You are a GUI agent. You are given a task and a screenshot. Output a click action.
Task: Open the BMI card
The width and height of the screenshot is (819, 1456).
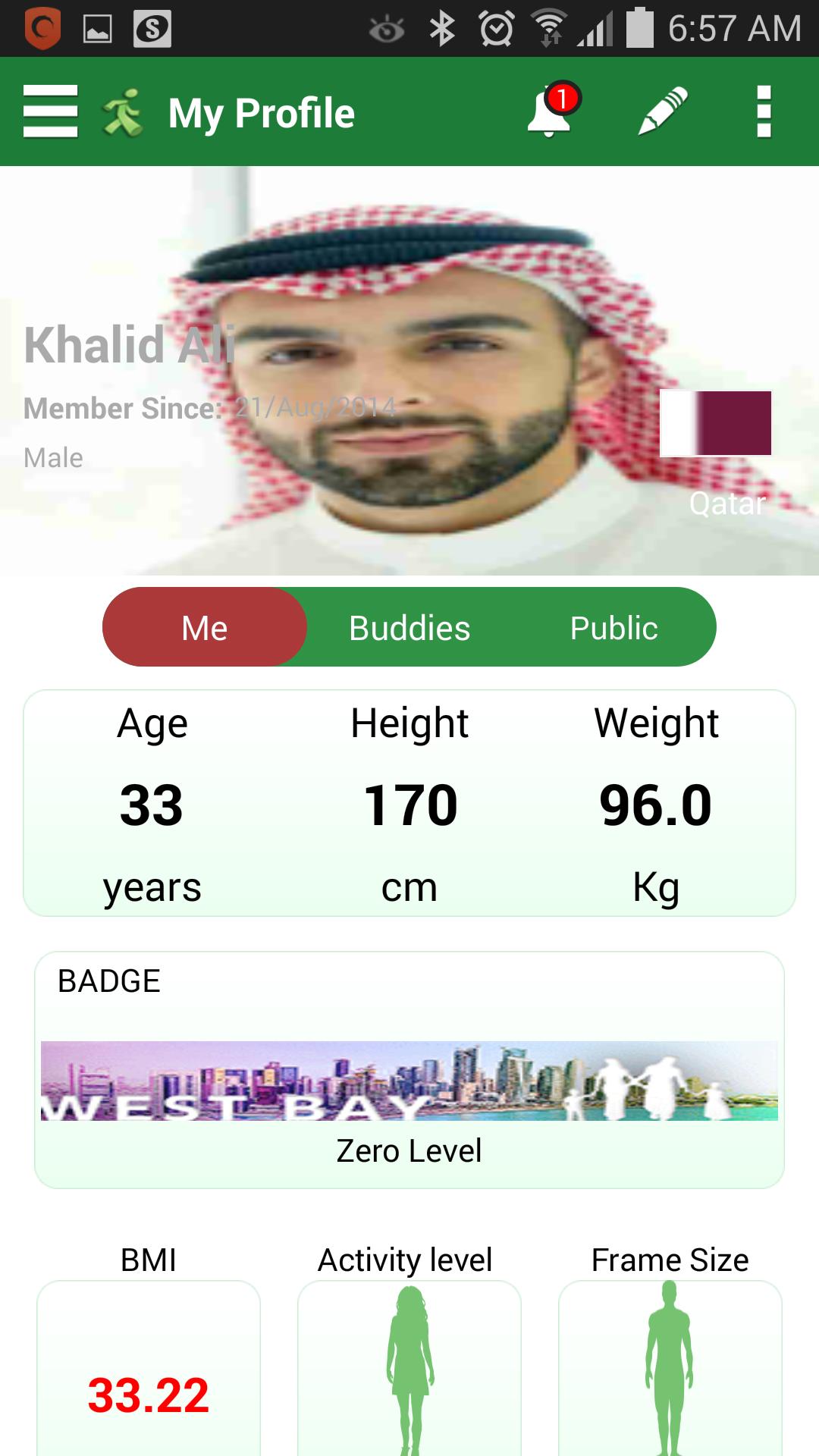[x=149, y=1369]
